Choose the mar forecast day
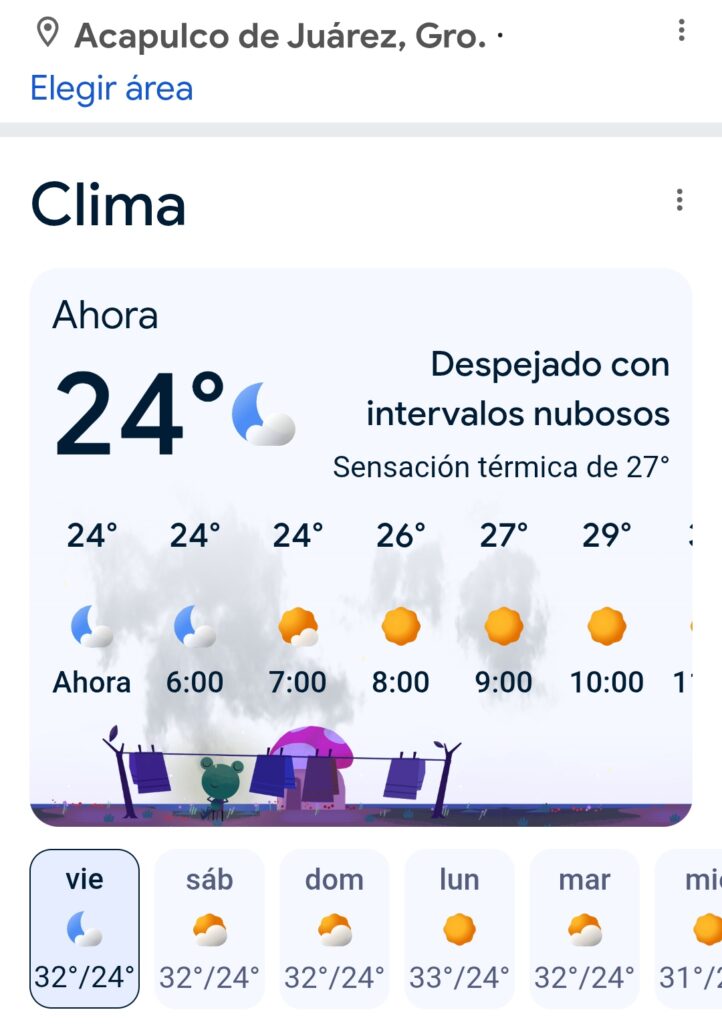 pyautogui.click(x=584, y=928)
